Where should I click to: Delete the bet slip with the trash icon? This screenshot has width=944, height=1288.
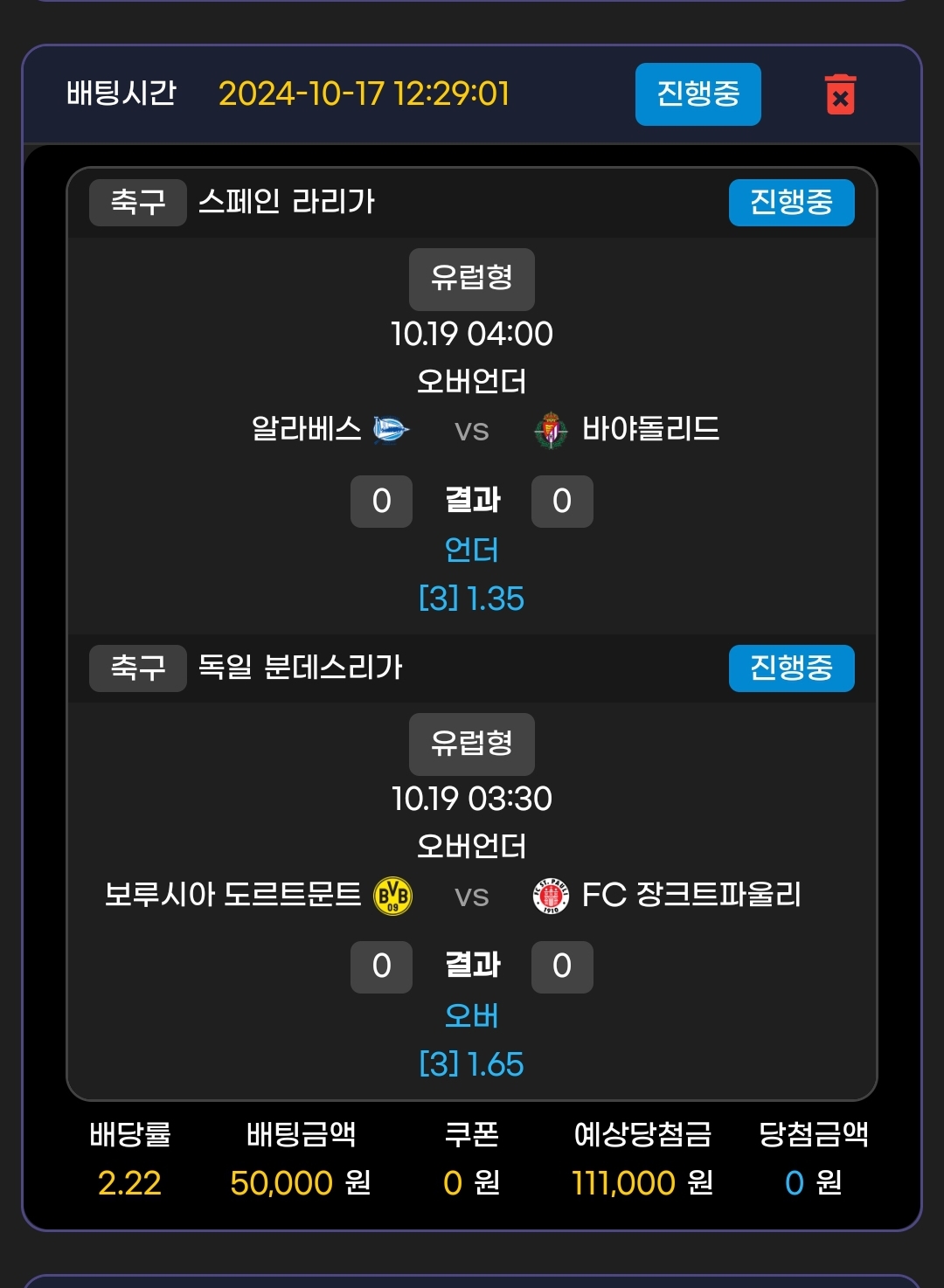pos(840,94)
